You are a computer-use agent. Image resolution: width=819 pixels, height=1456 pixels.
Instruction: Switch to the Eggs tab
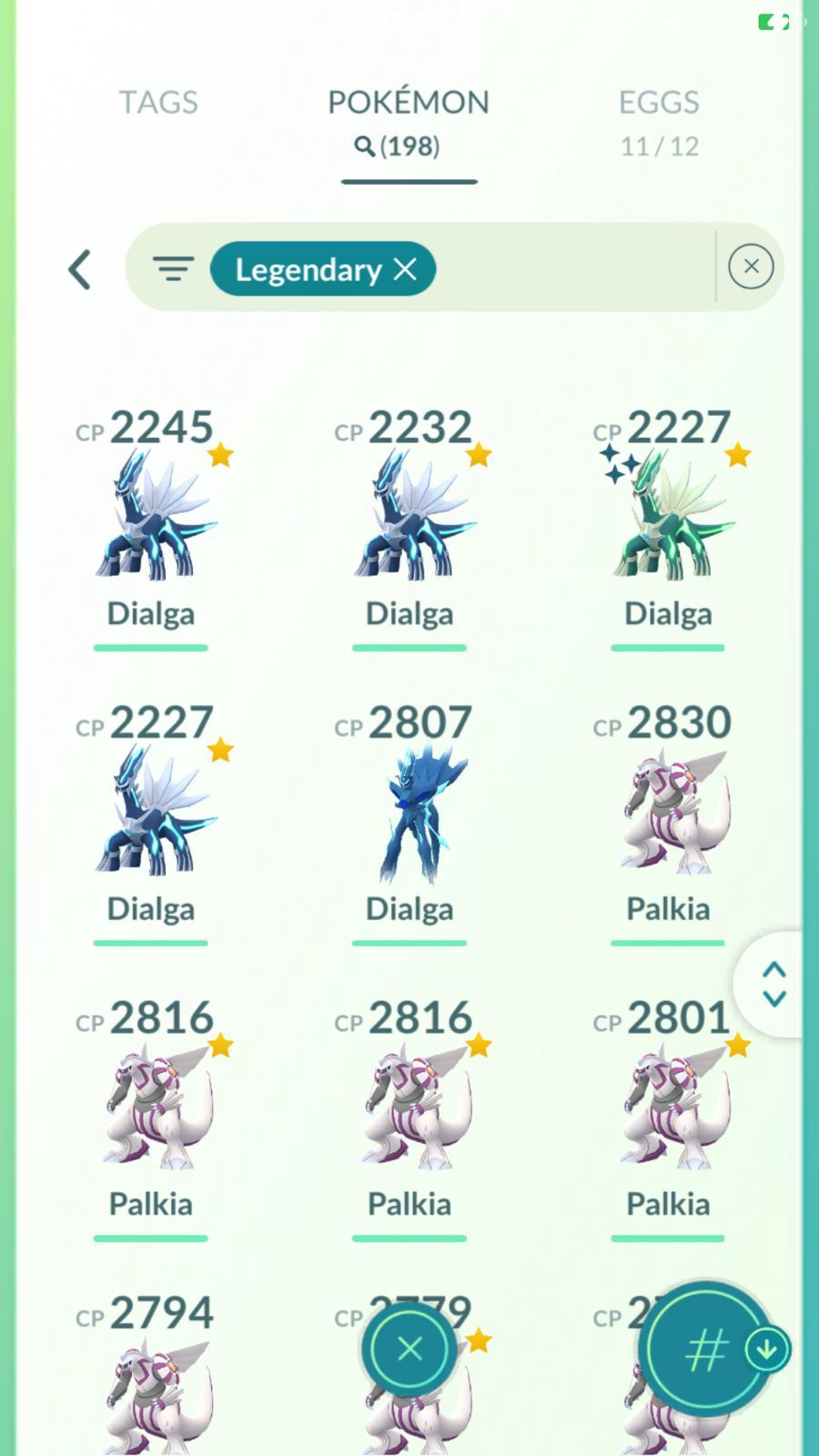[659, 122]
